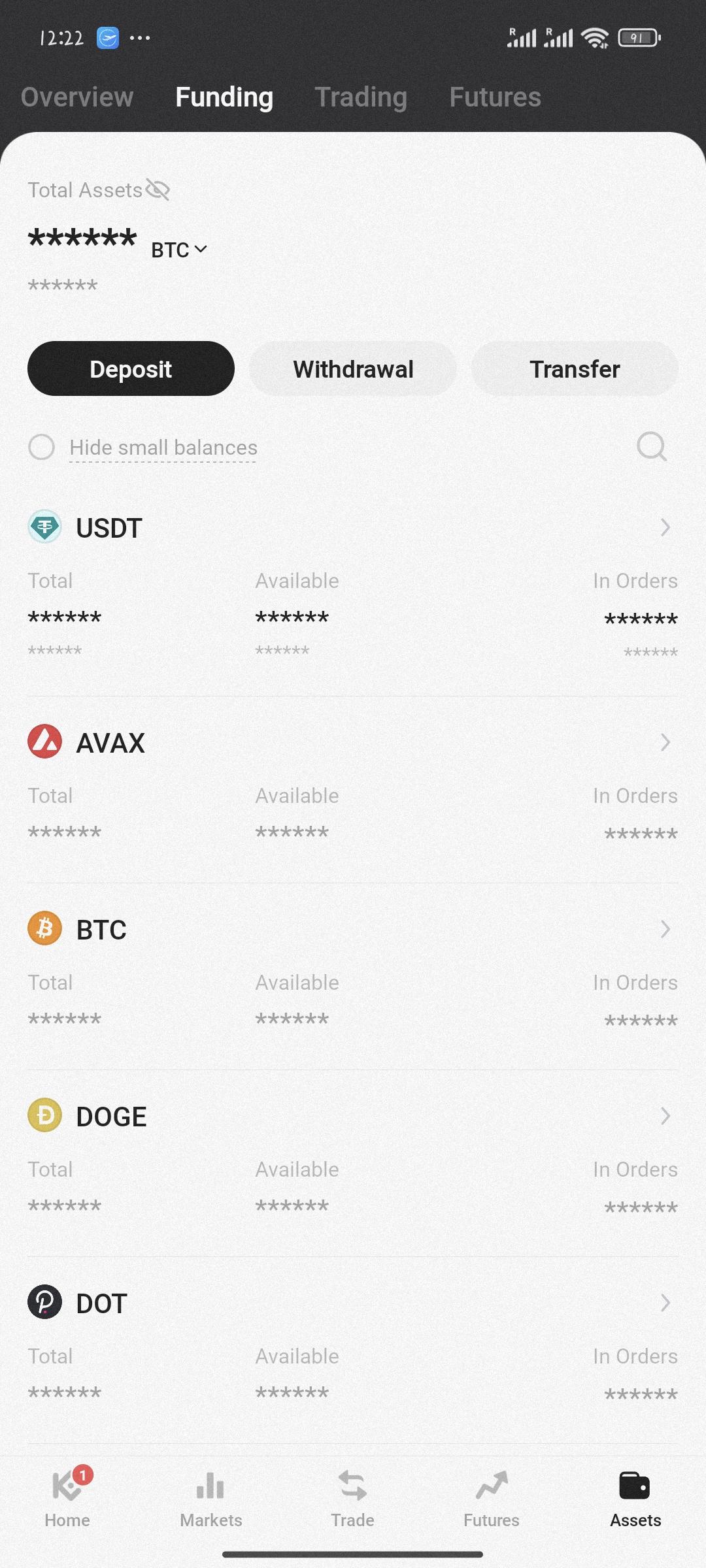Enable Hide small balances
The image size is (706, 1568).
tap(42, 448)
